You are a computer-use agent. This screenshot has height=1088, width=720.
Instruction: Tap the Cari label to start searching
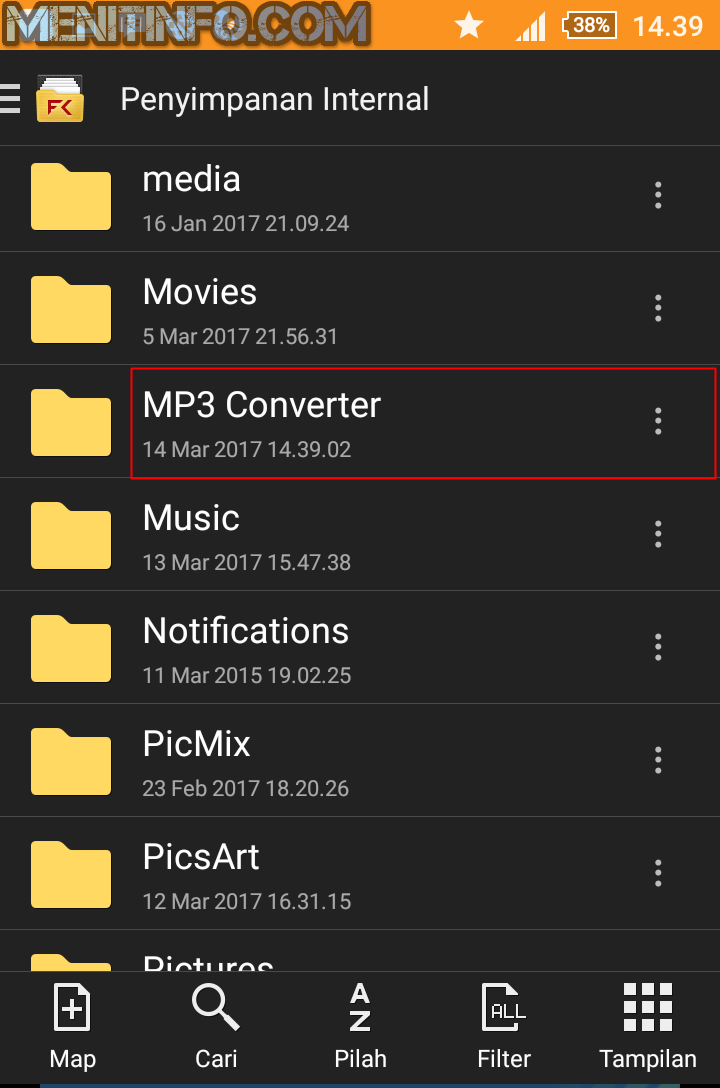click(x=216, y=1058)
